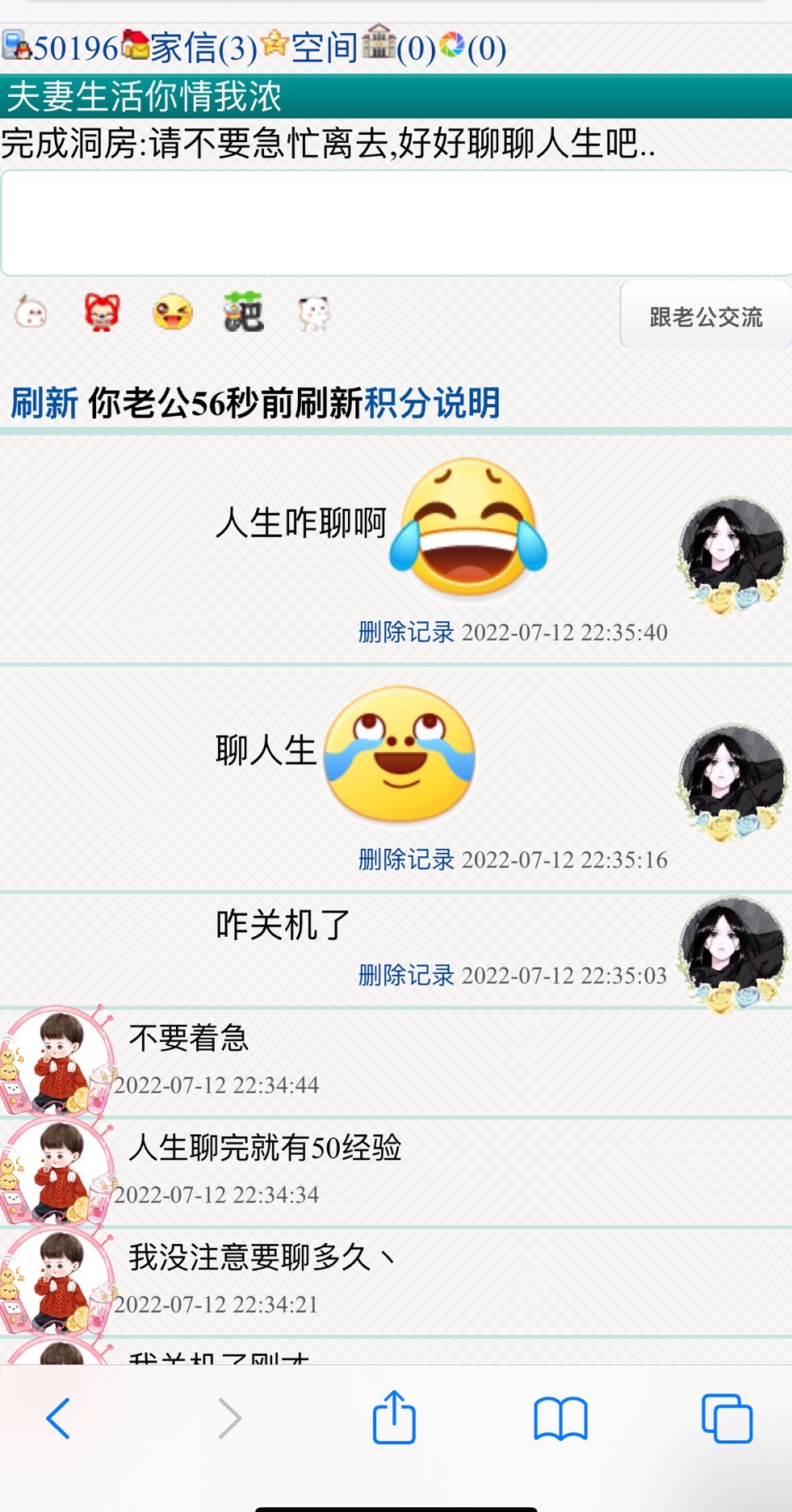Click the user icon next to 50196
Image resolution: width=792 pixels, height=1512 pixels.
(17, 47)
